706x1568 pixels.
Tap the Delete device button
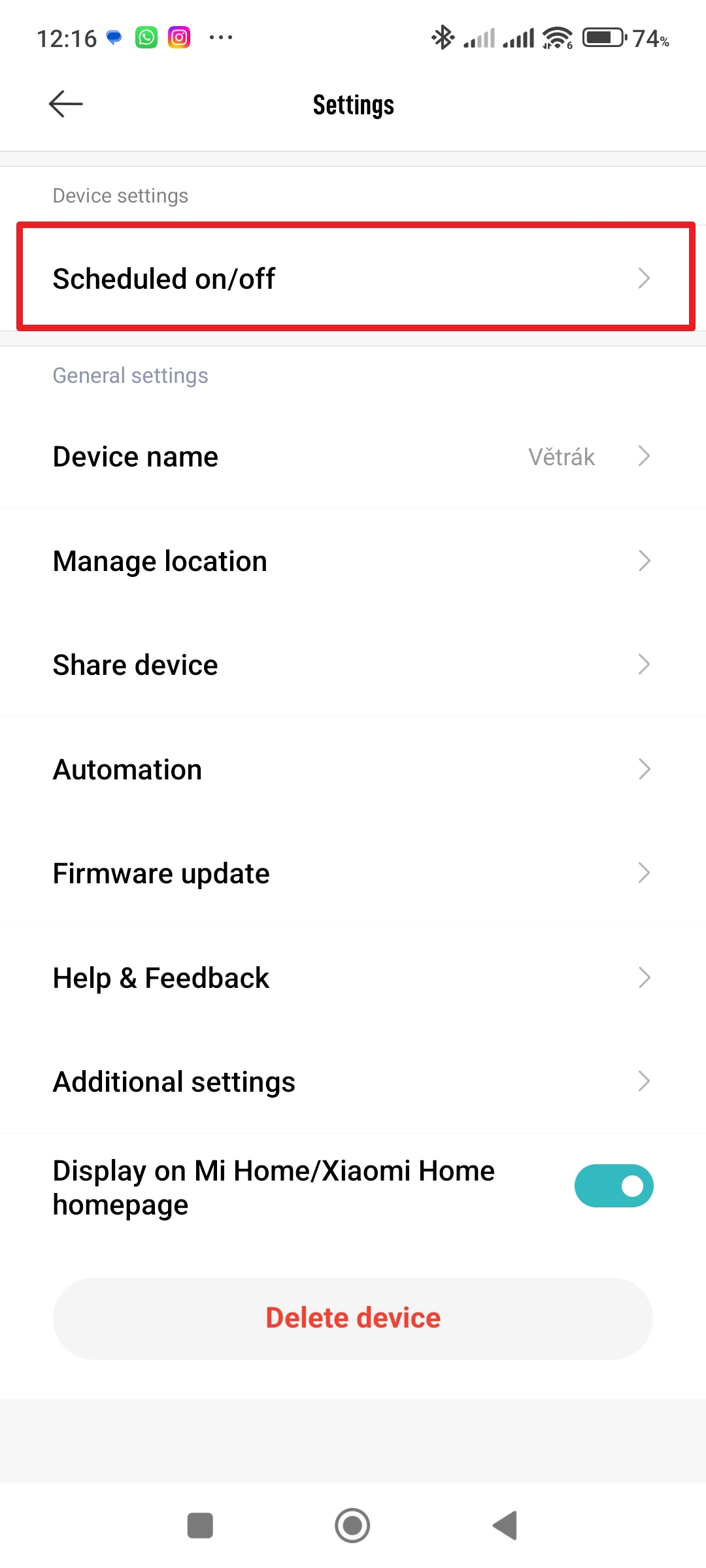pyautogui.click(x=353, y=1318)
